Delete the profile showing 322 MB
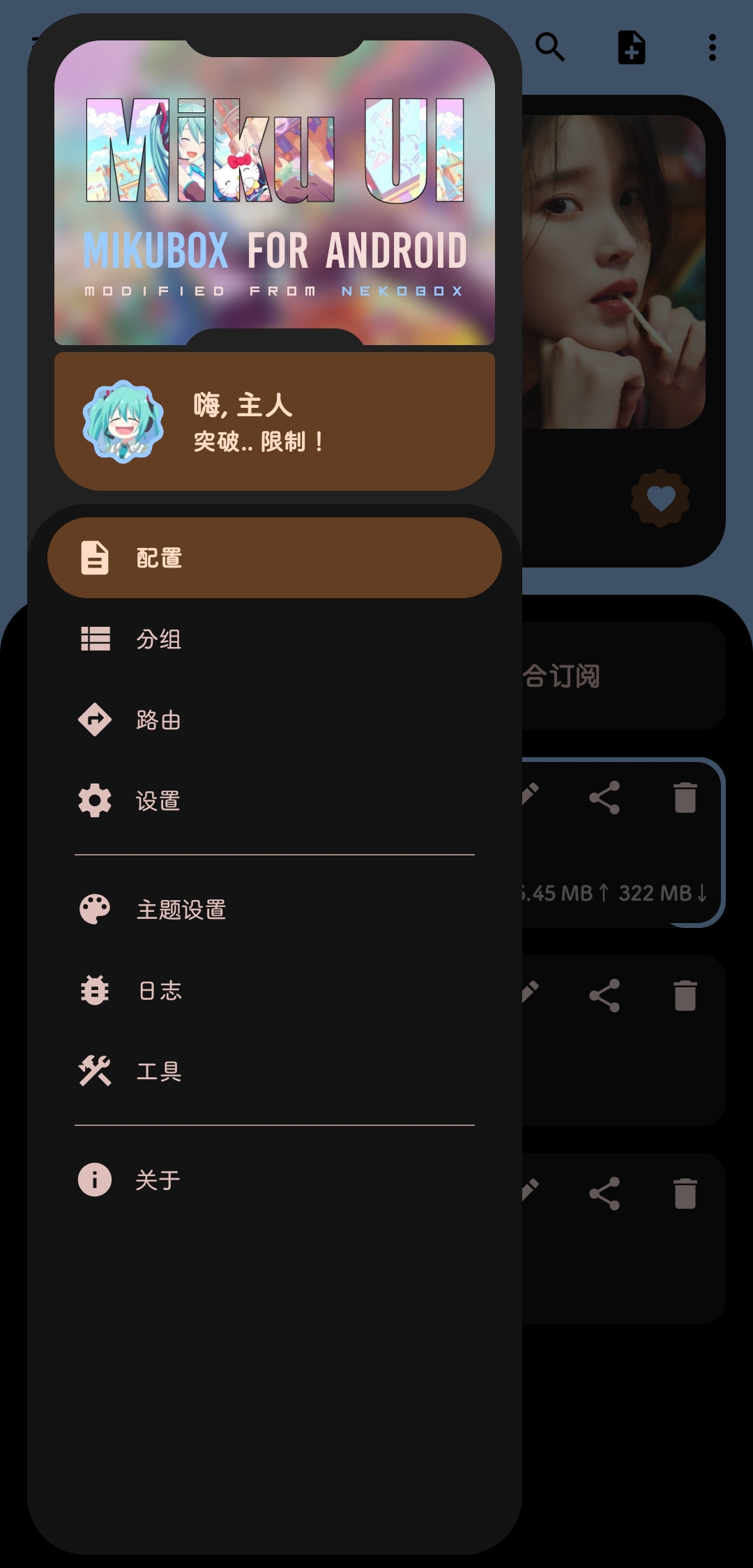 point(685,798)
